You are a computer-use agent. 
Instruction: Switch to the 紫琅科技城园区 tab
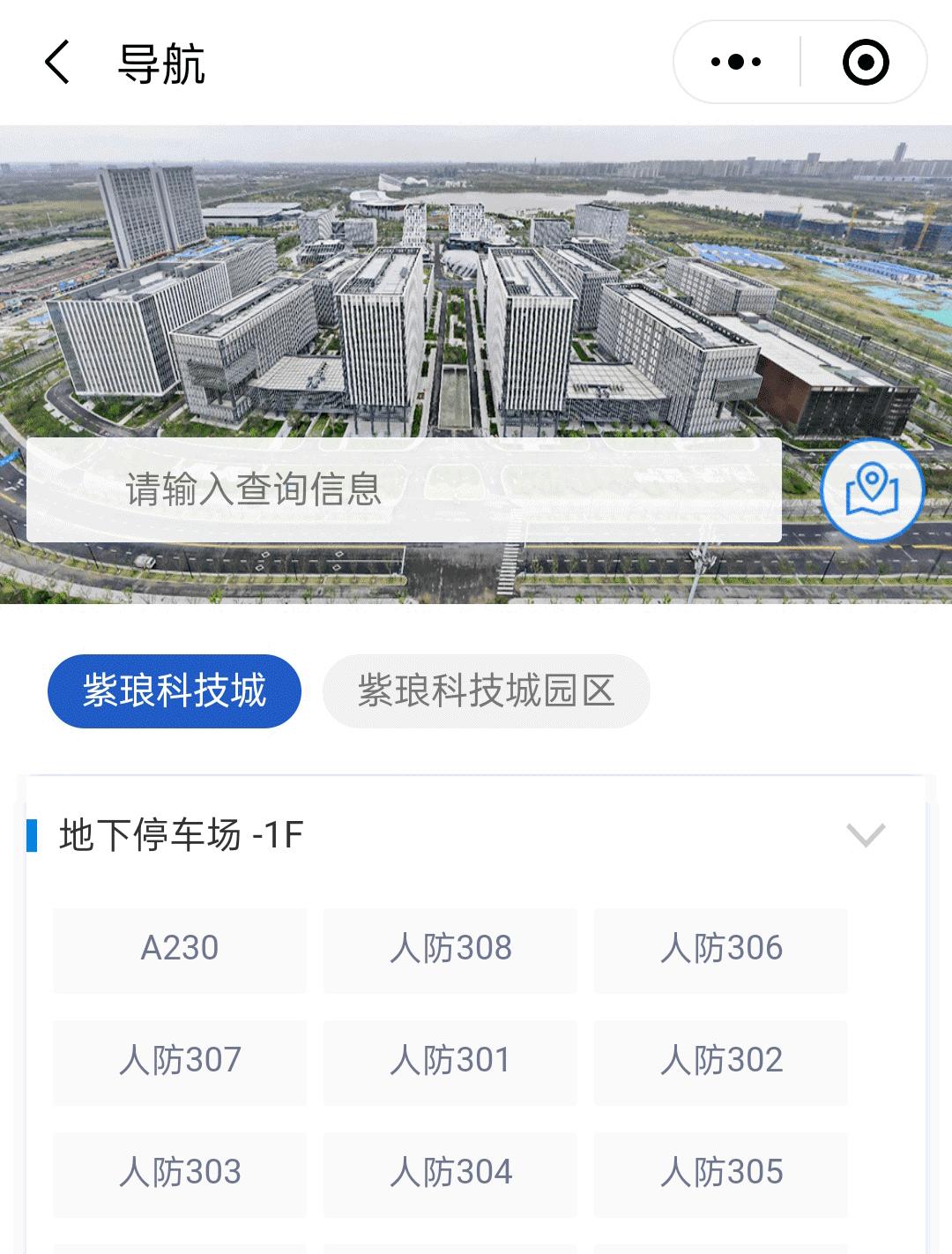tap(486, 691)
